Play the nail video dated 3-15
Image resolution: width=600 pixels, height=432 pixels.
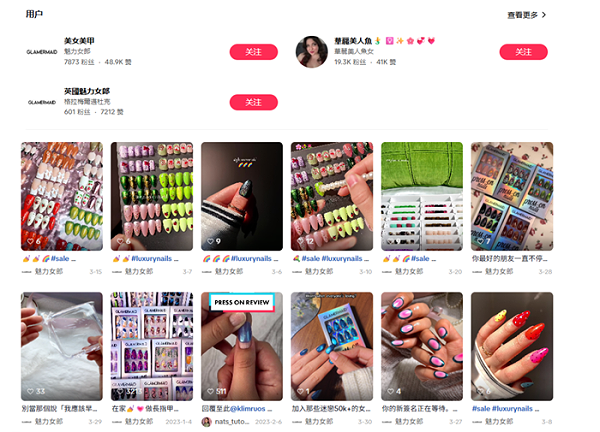pyautogui.click(x=61, y=195)
